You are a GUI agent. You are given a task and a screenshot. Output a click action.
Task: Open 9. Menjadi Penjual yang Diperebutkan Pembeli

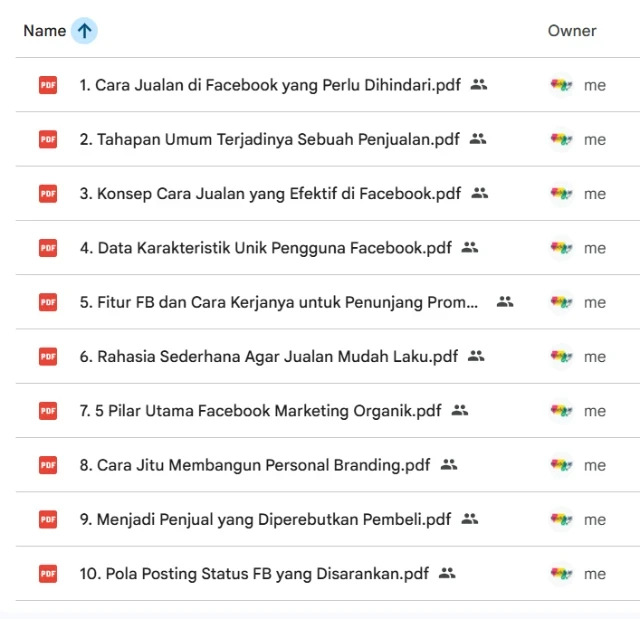[x=265, y=519]
